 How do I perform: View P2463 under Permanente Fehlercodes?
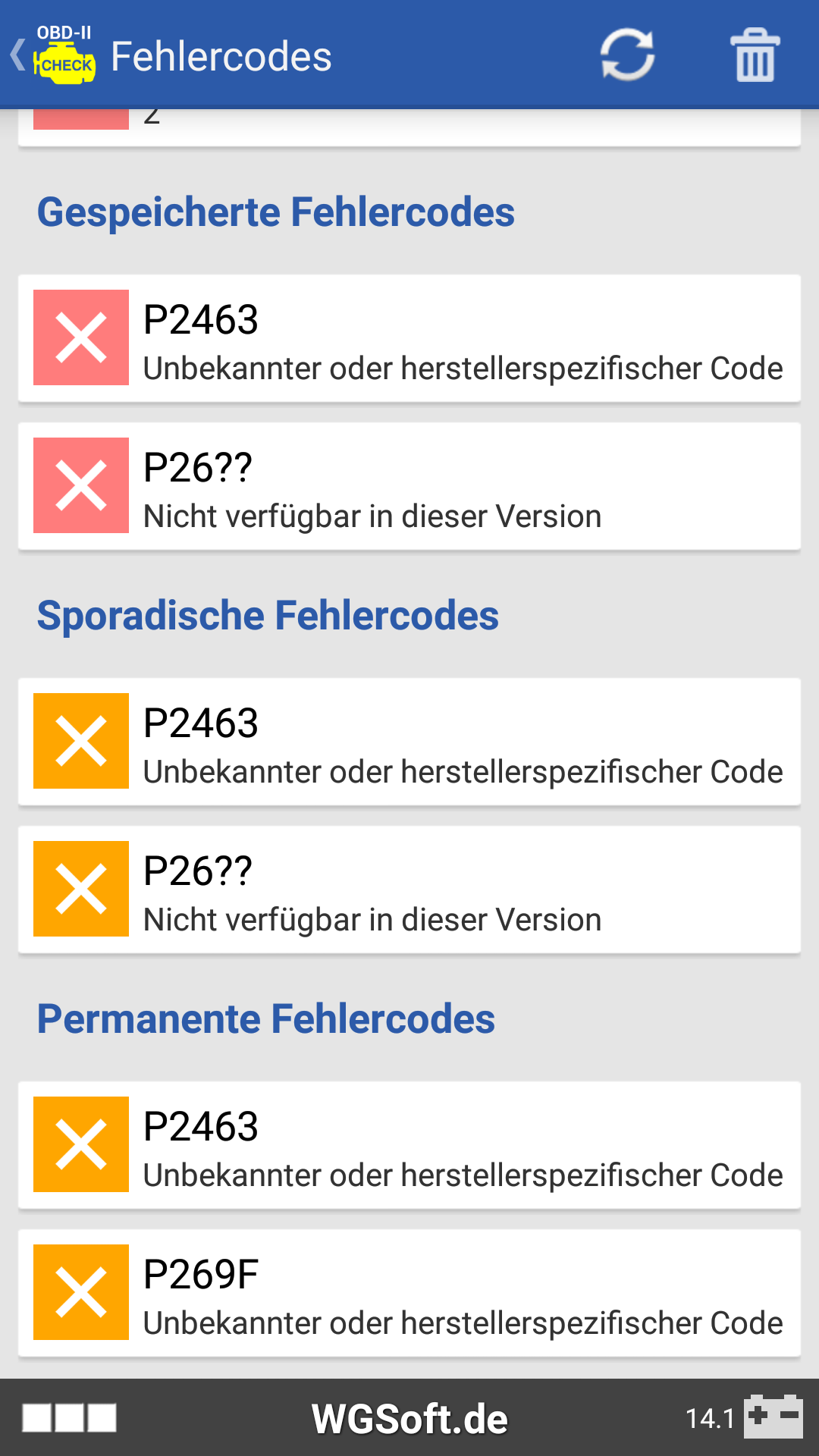click(409, 1145)
